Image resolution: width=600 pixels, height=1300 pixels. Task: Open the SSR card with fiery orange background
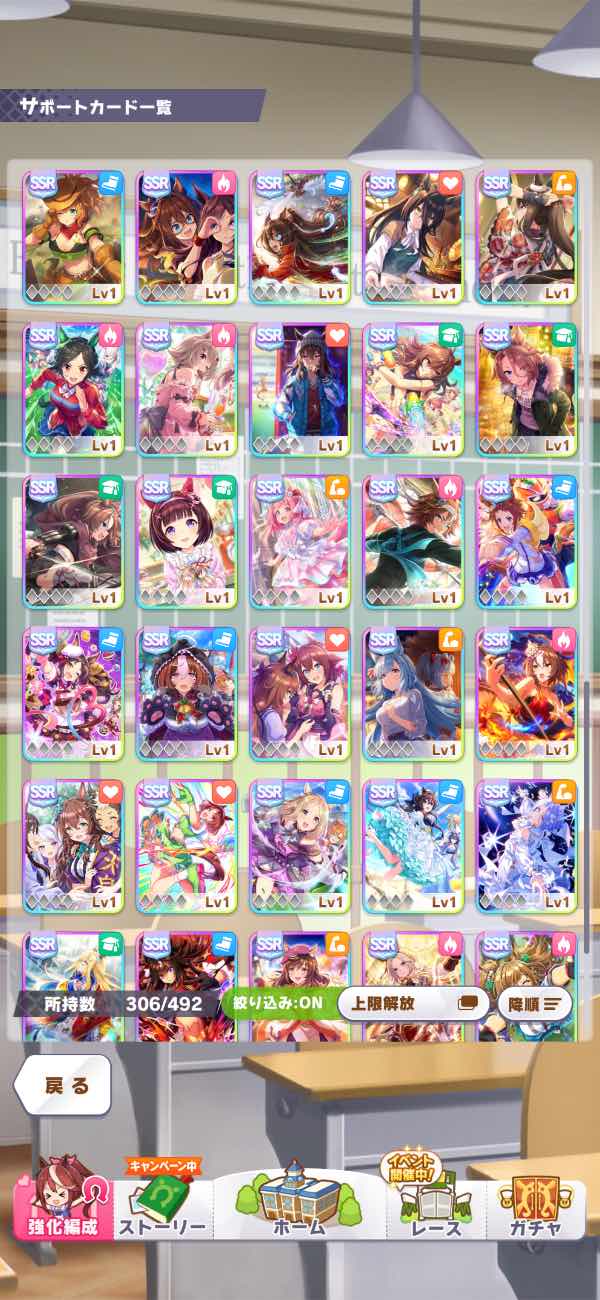526,694
